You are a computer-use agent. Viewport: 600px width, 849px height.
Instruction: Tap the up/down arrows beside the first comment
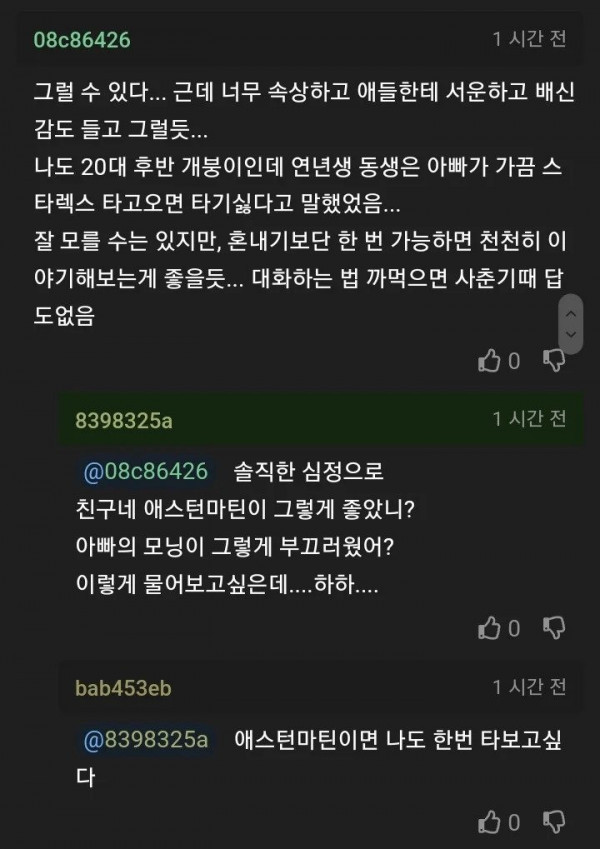(571, 324)
